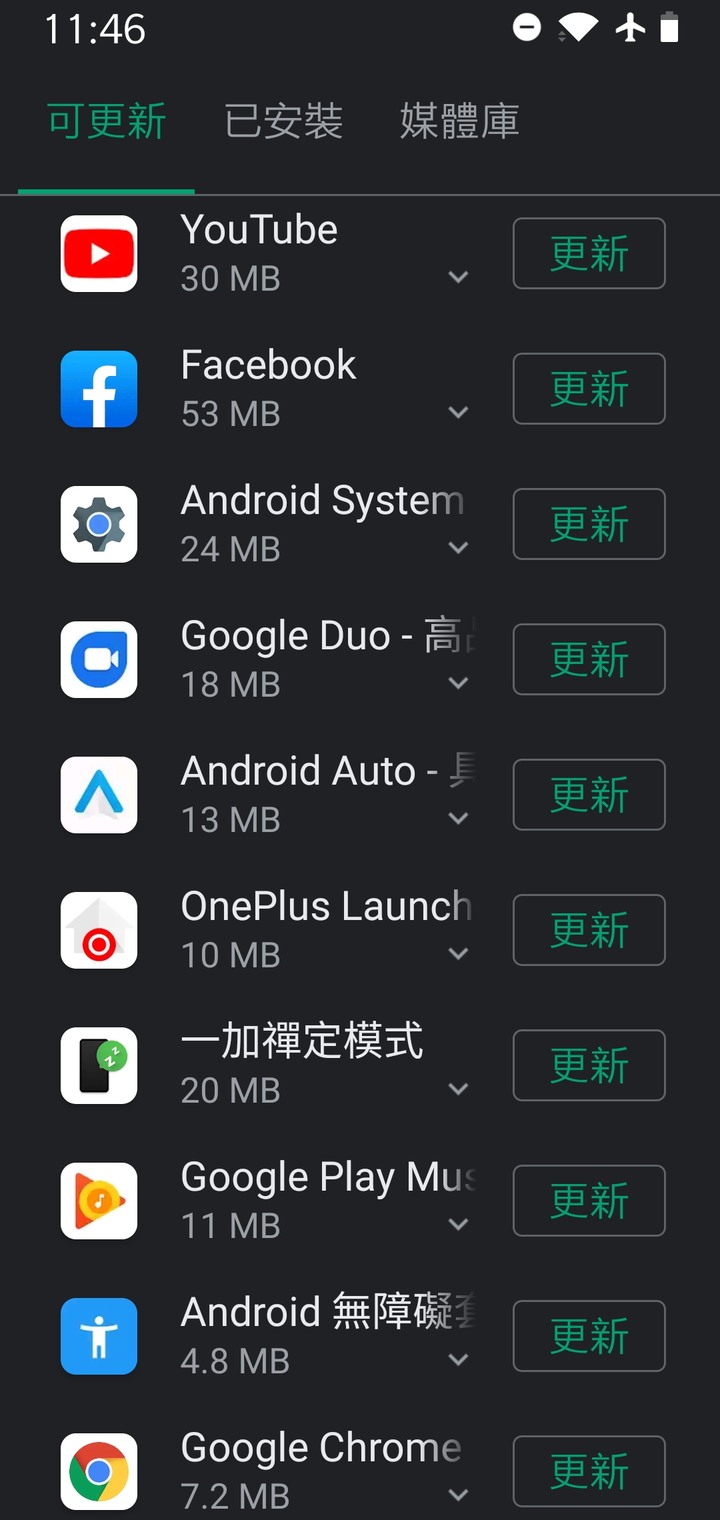The height and width of the screenshot is (1520, 720).
Task: Expand Google Duo update details
Action: (458, 684)
